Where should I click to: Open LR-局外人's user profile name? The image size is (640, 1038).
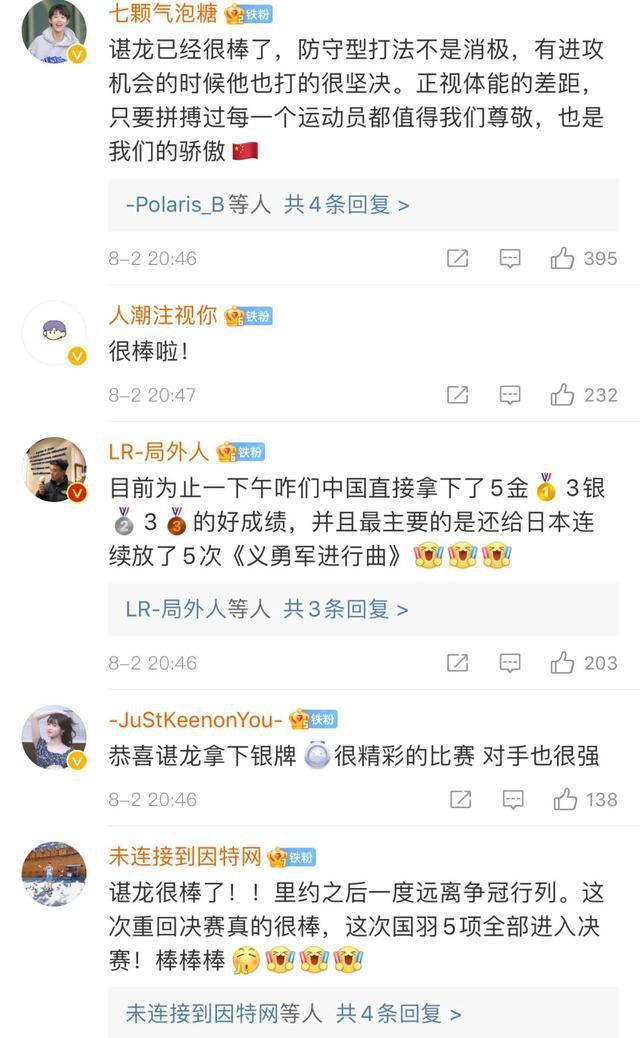pos(159,451)
